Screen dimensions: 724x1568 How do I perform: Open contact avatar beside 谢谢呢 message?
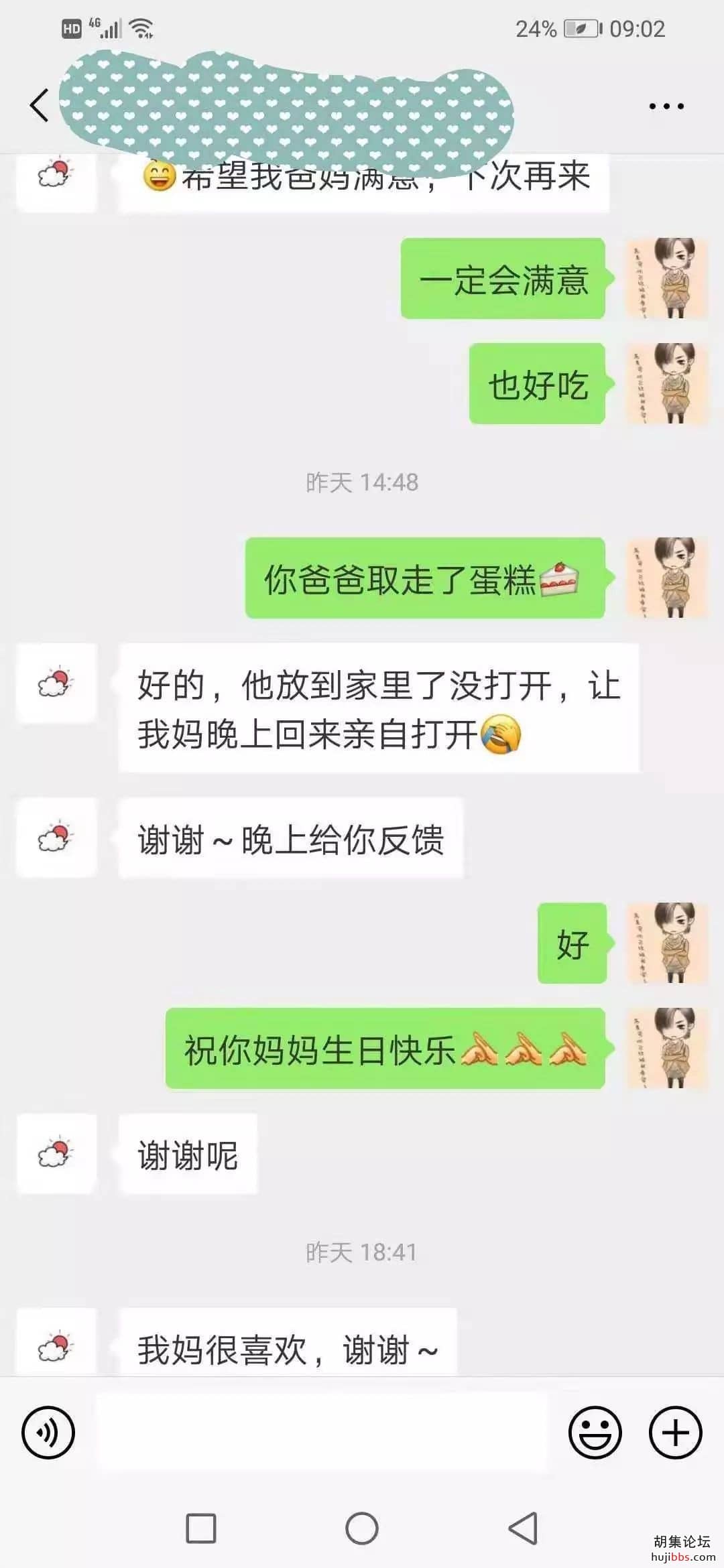pos(56,1153)
